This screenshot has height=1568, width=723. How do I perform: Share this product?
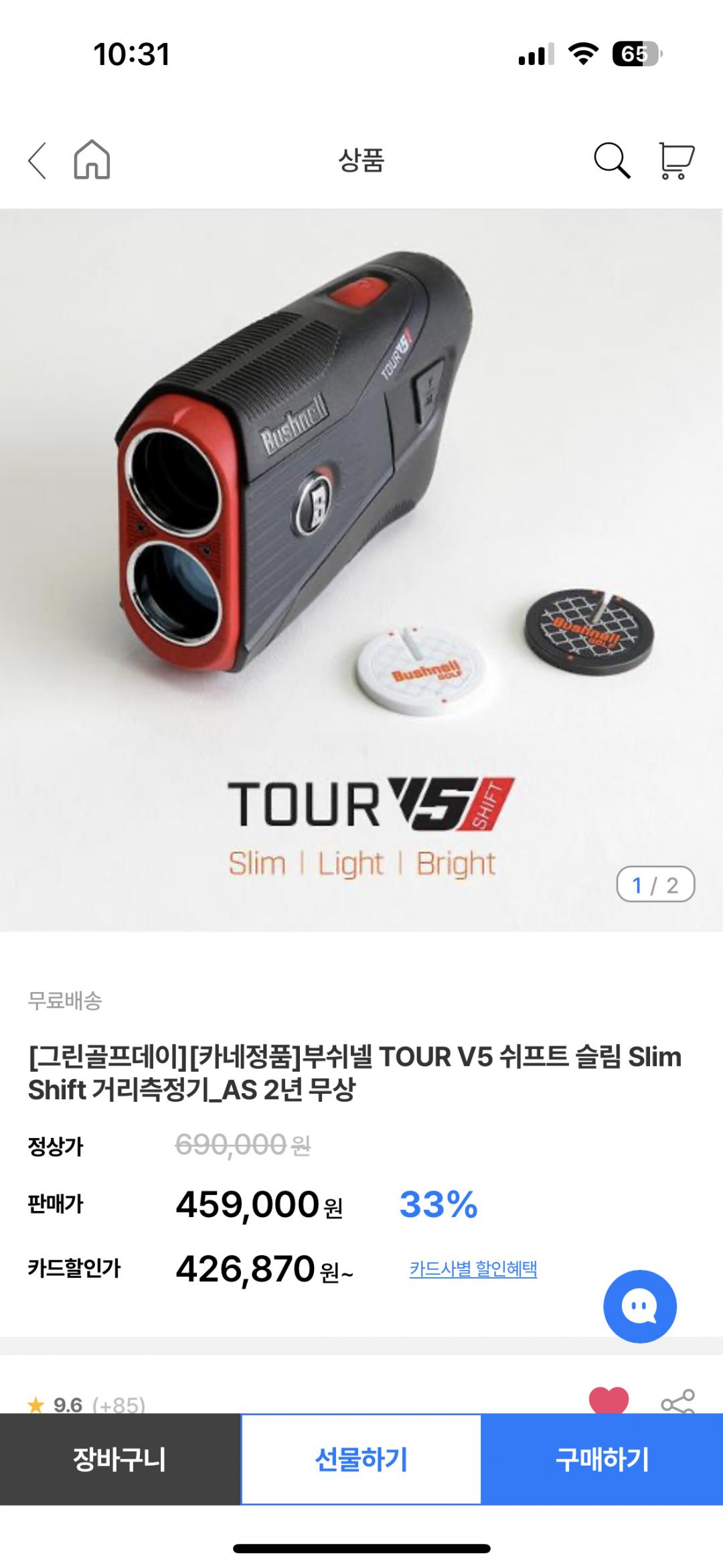tap(677, 1401)
